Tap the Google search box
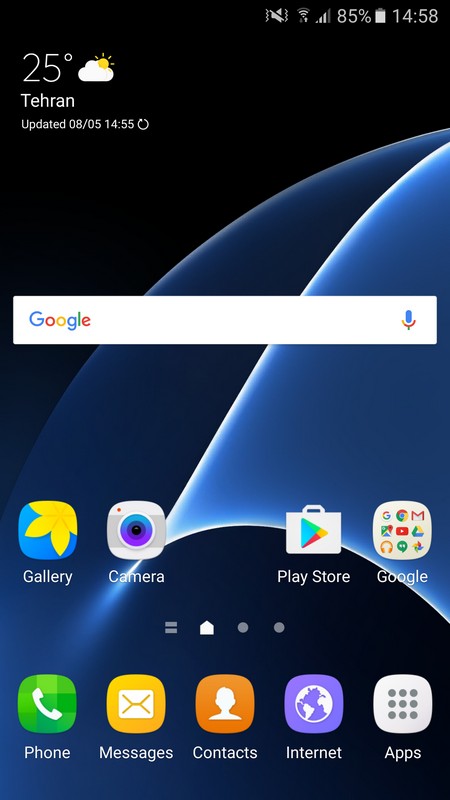Image resolution: width=450 pixels, height=800 pixels. click(x=225, y=320)
